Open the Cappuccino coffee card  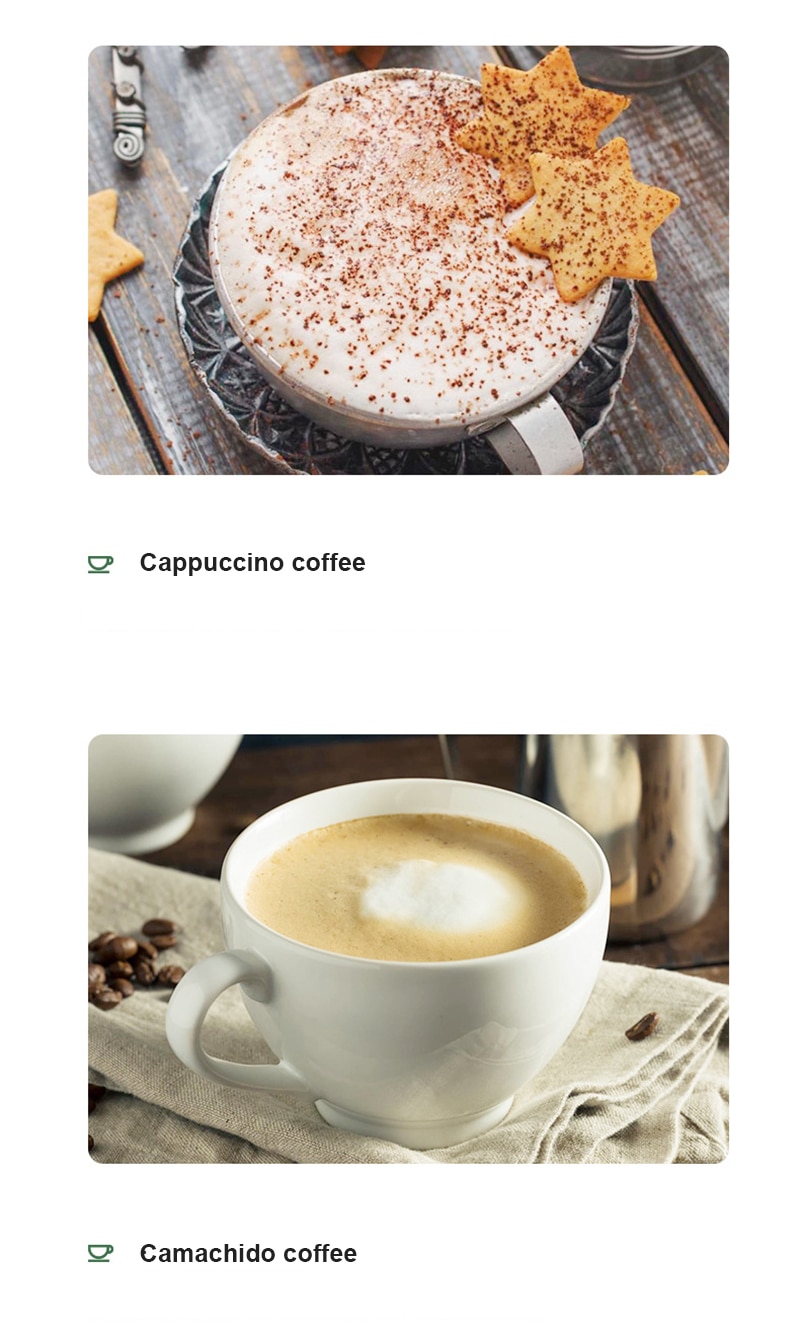[x=252, y=563]
